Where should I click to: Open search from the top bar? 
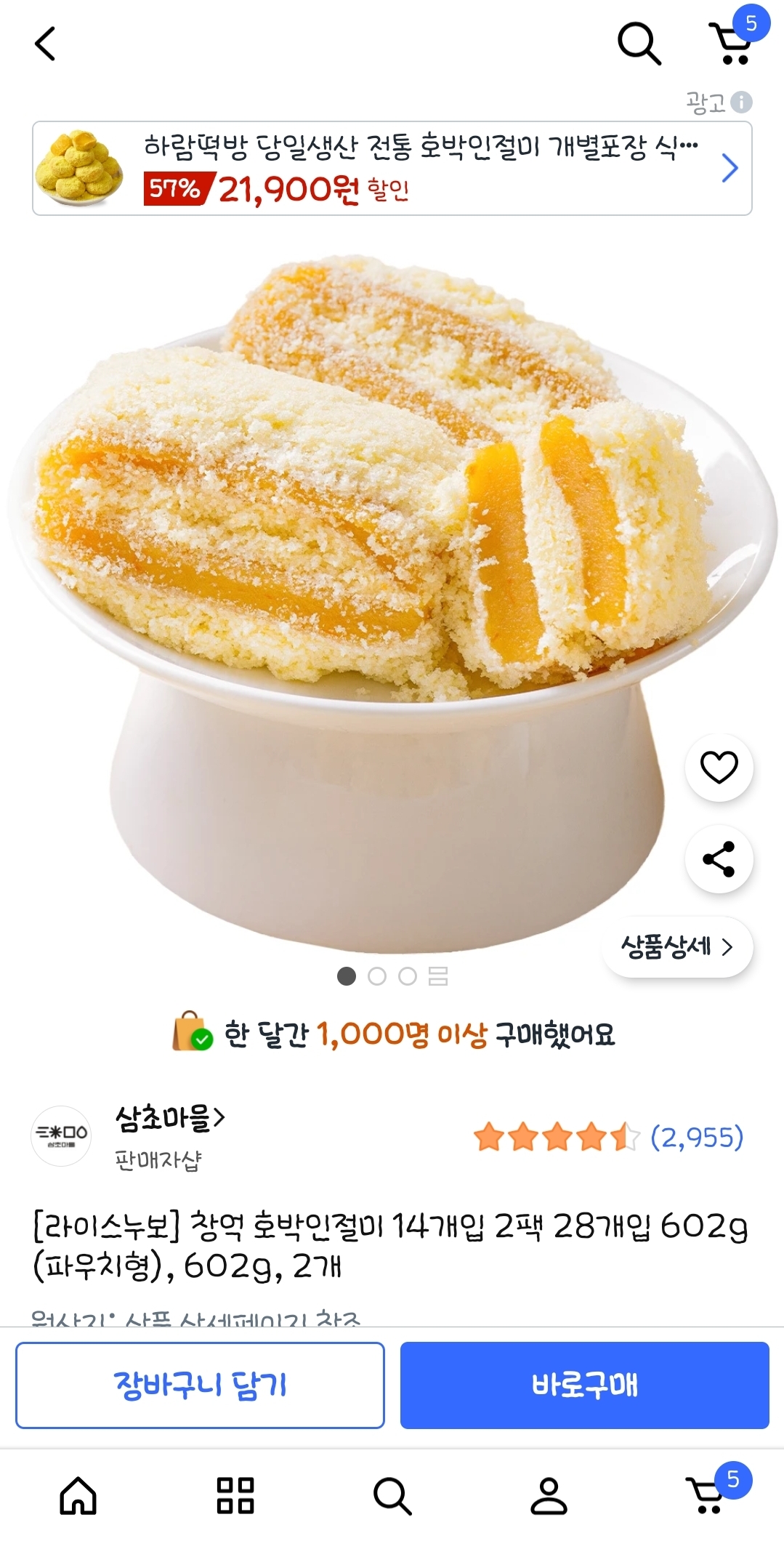639,44
